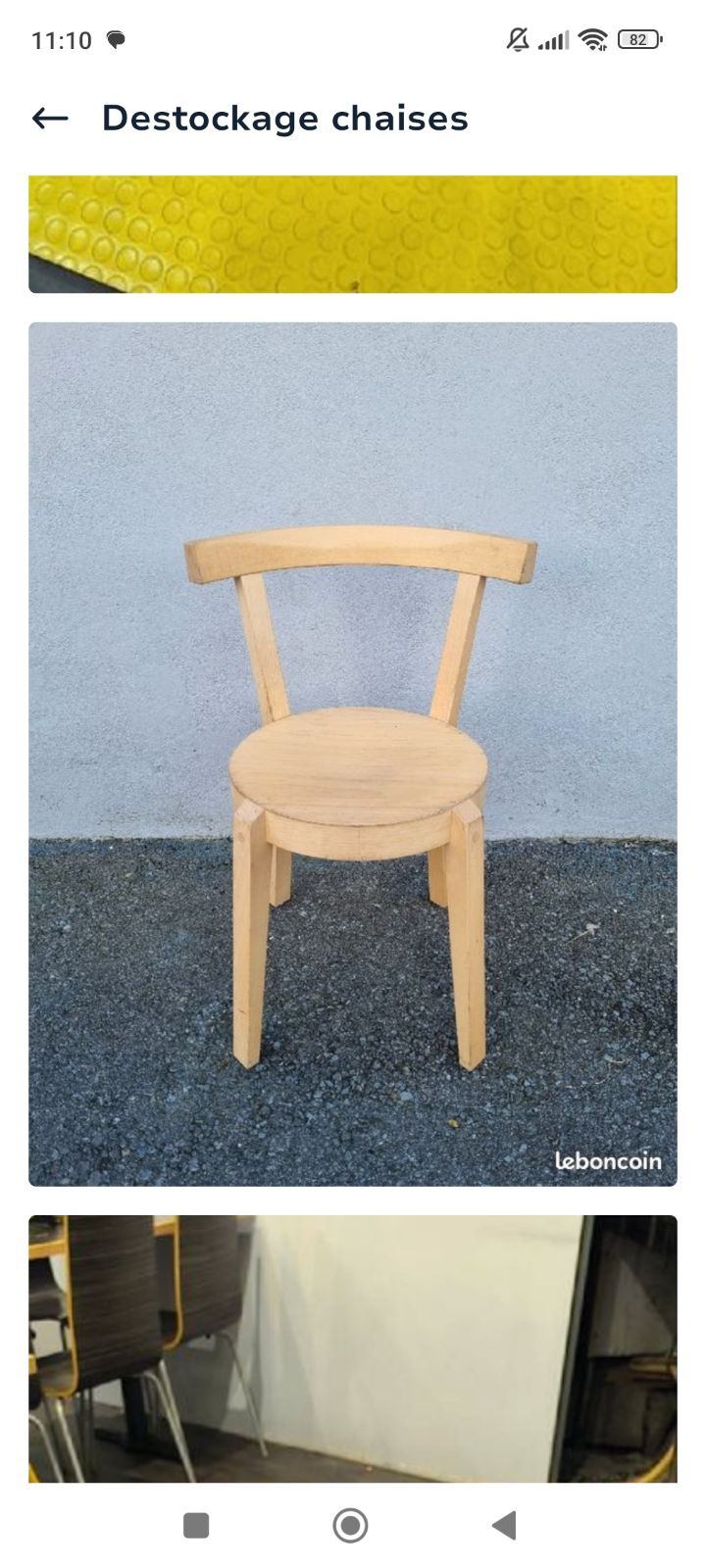Go back from Destockage chaises
The height and width of the screenshot is (1568, 706).
pyautogui.click(x=50, y=119)
